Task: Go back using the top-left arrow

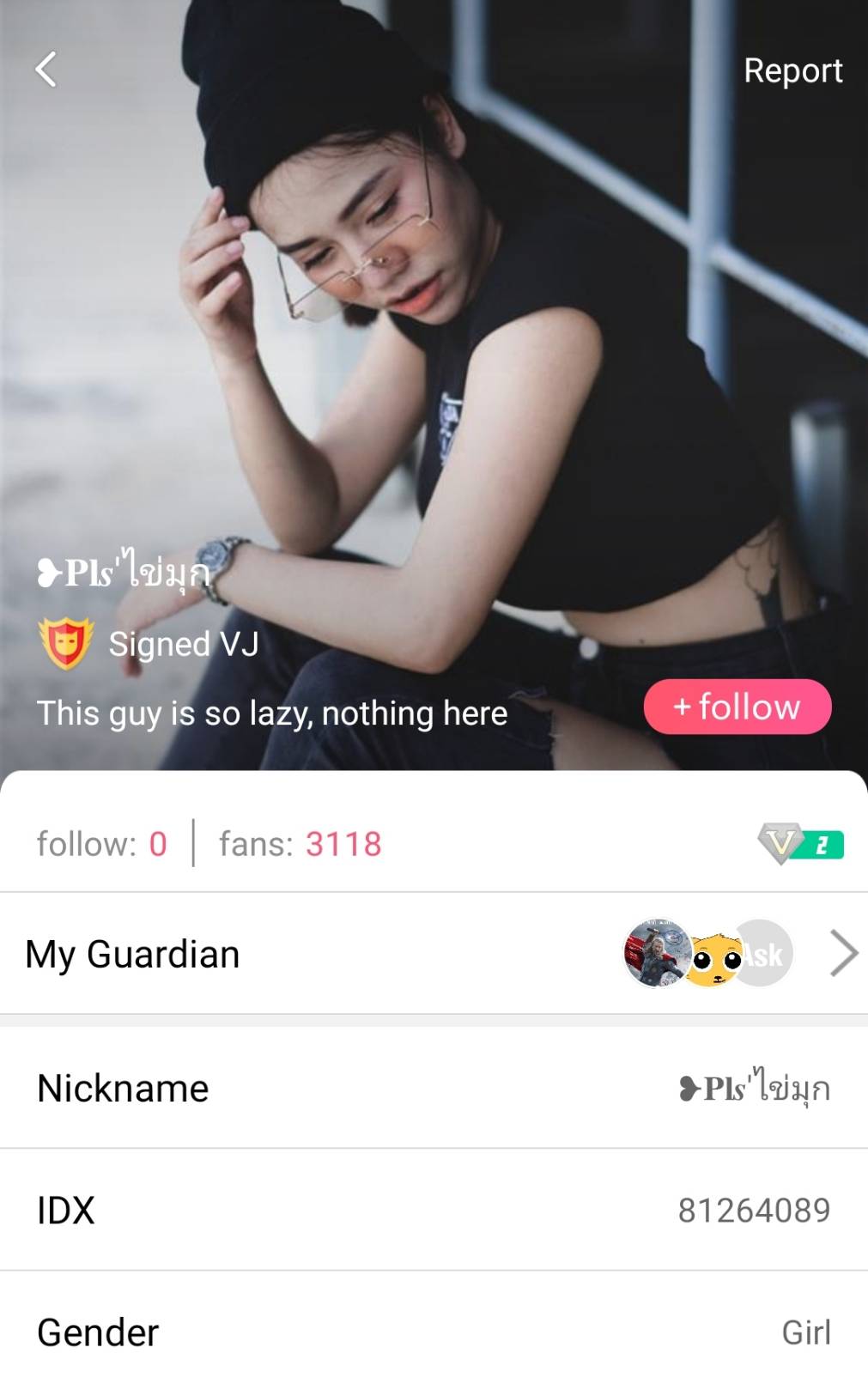Action: [46, 70]
